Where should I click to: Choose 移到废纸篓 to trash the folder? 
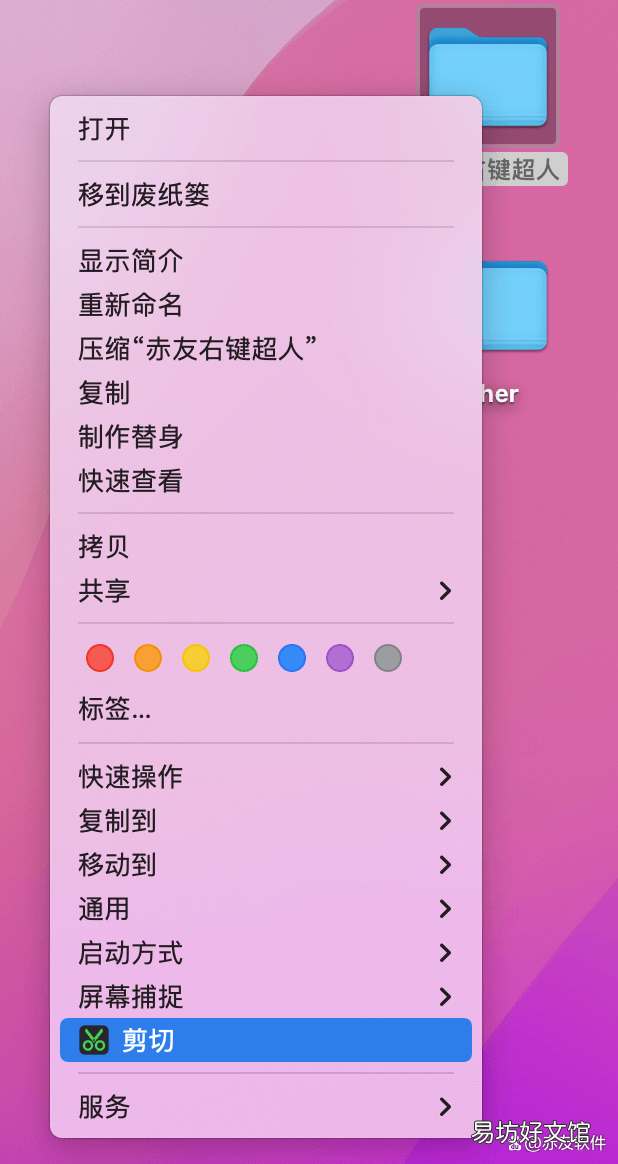(266, 194)
